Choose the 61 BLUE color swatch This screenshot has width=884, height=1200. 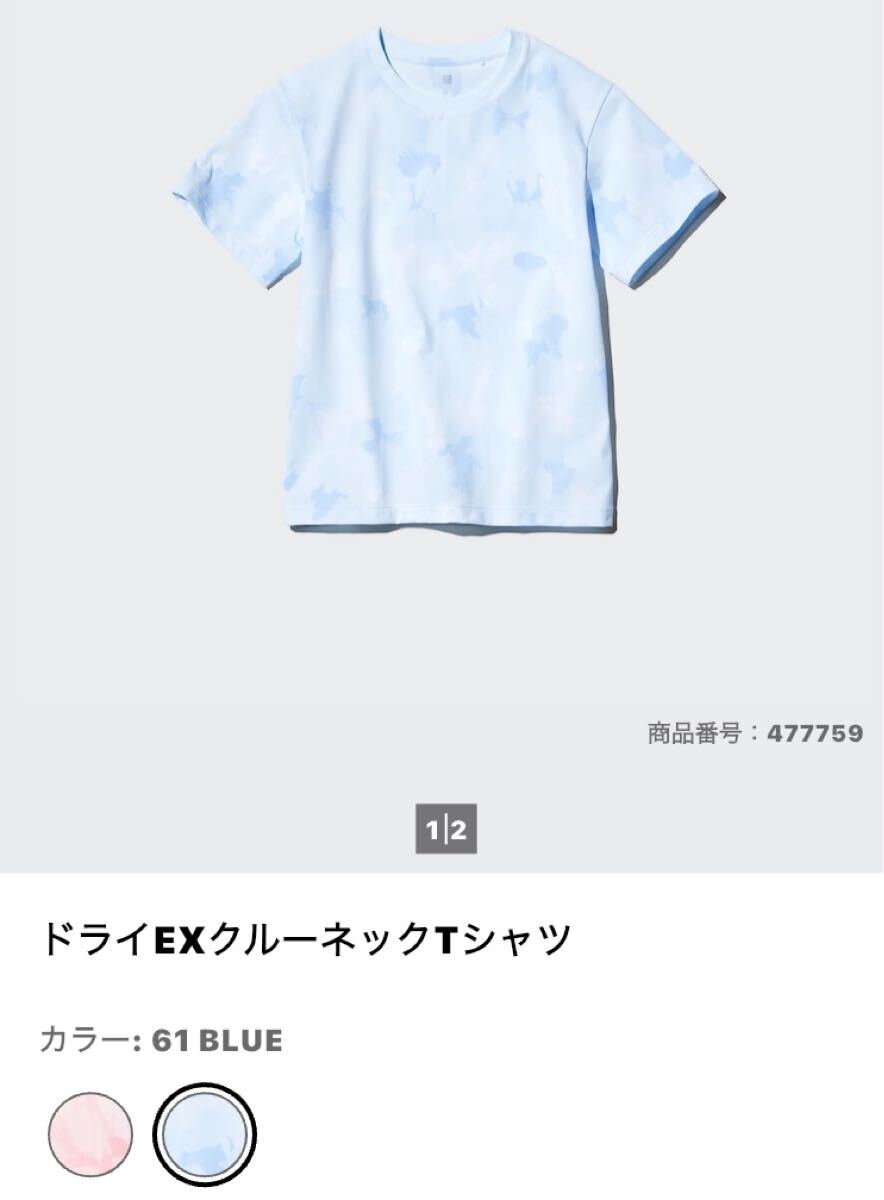tap(205, 1135)
